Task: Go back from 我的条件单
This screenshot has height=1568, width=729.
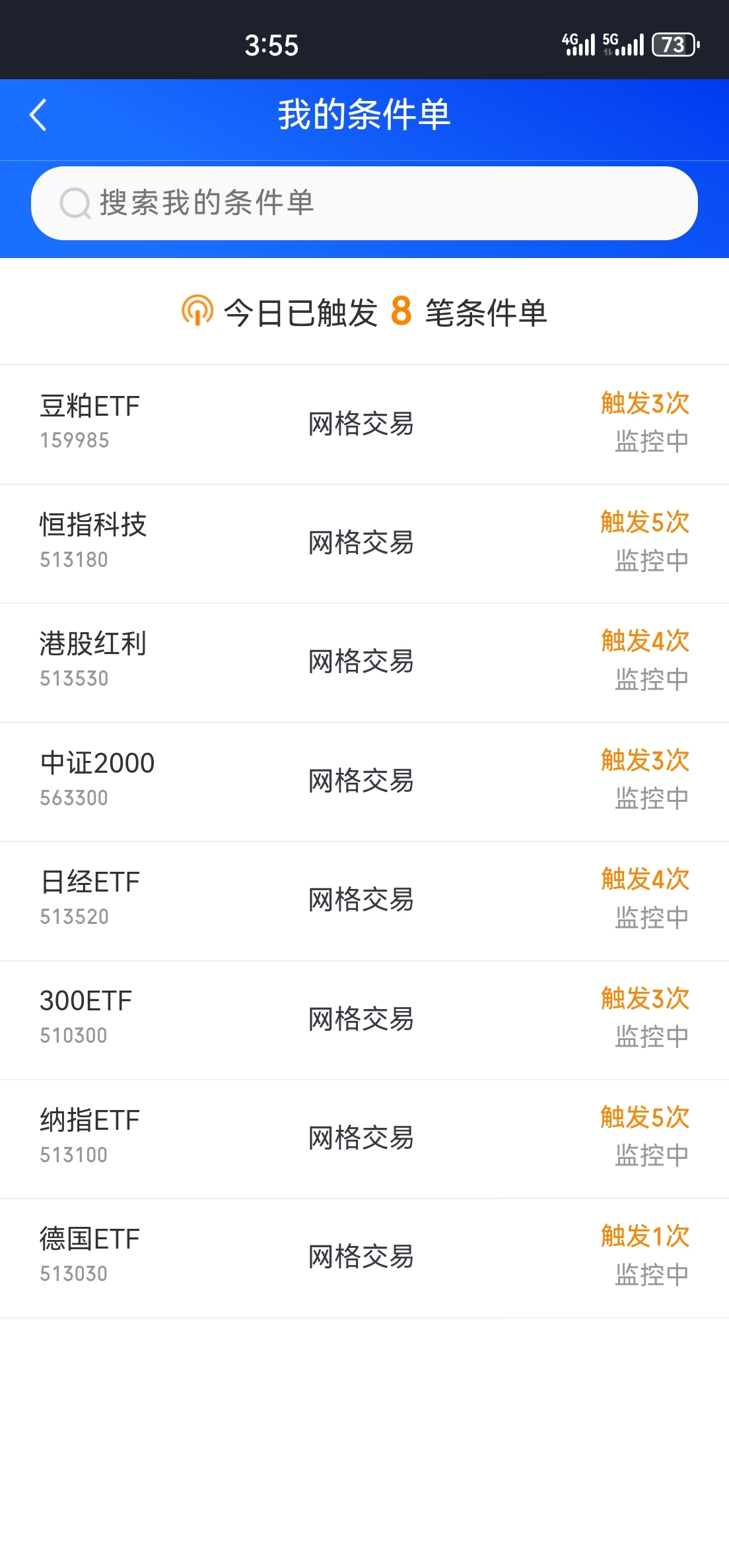Action: (x=38, y=115)
